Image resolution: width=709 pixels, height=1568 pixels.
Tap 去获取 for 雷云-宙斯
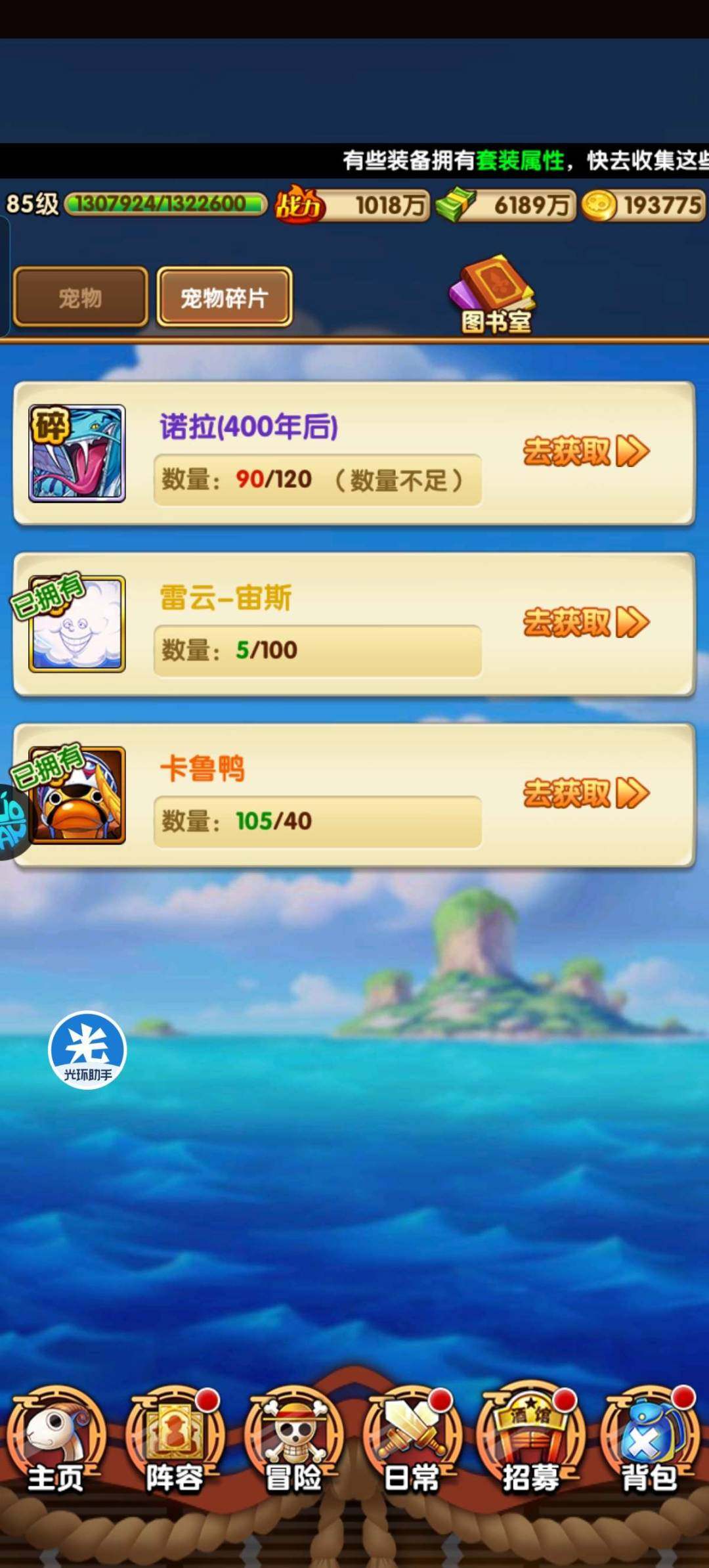coord(585,623)
